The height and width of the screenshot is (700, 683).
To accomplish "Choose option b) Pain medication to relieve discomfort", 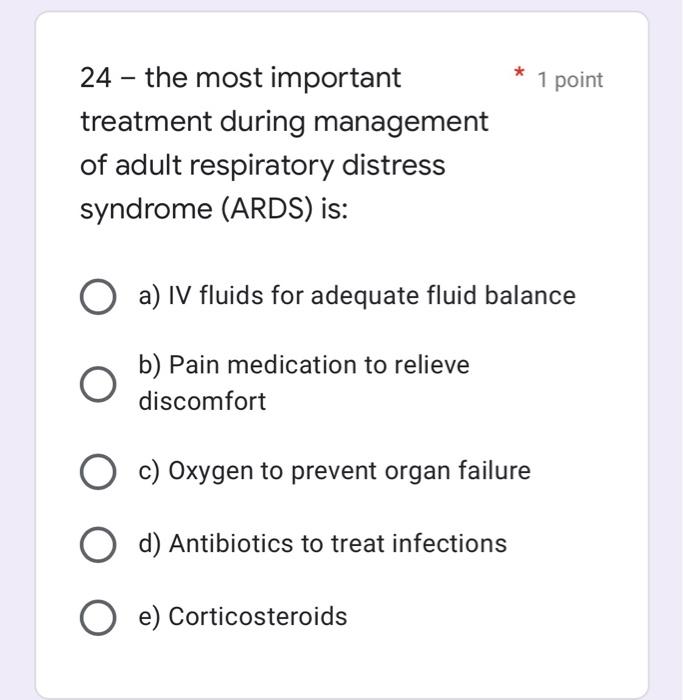I will click(97, 384).
